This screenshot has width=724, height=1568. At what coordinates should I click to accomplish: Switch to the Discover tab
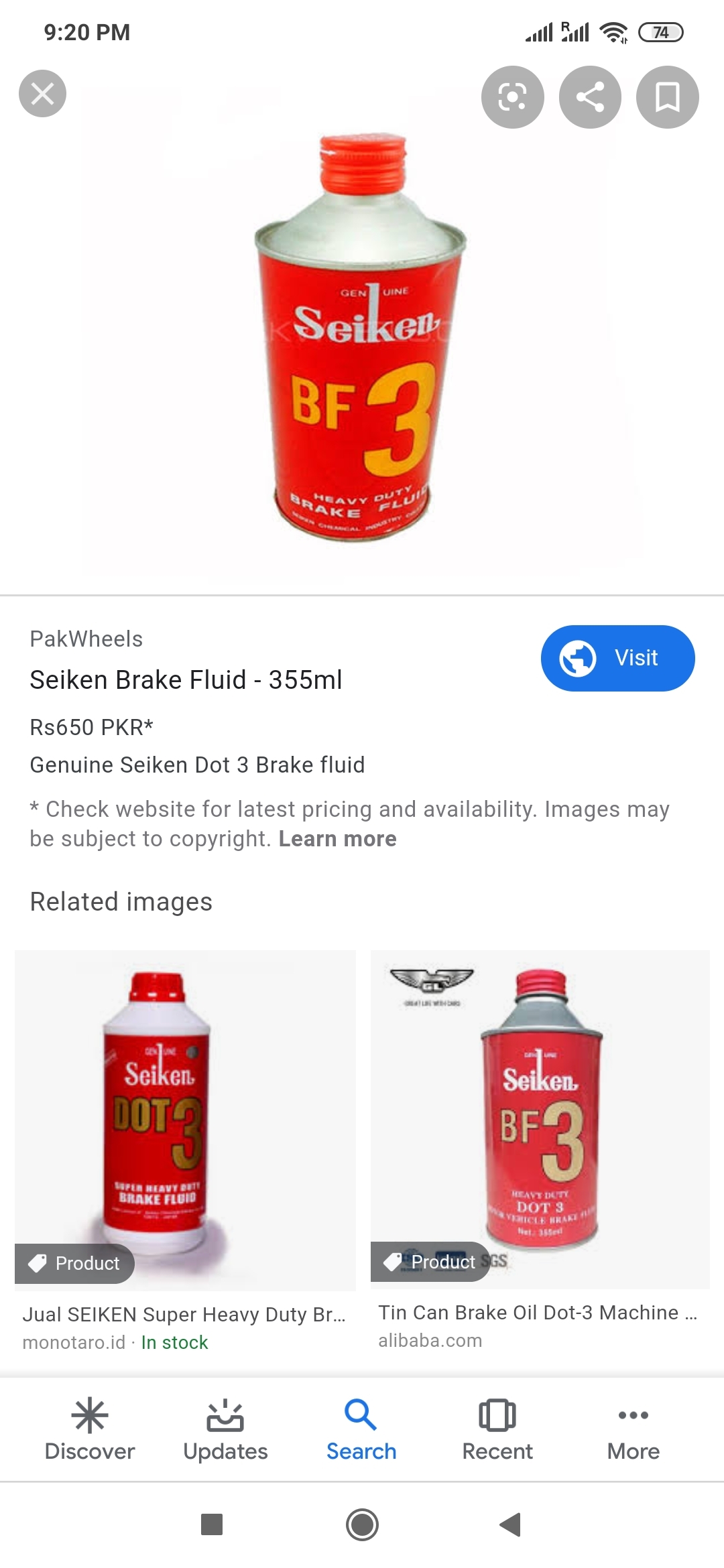tap(90, 1429)
